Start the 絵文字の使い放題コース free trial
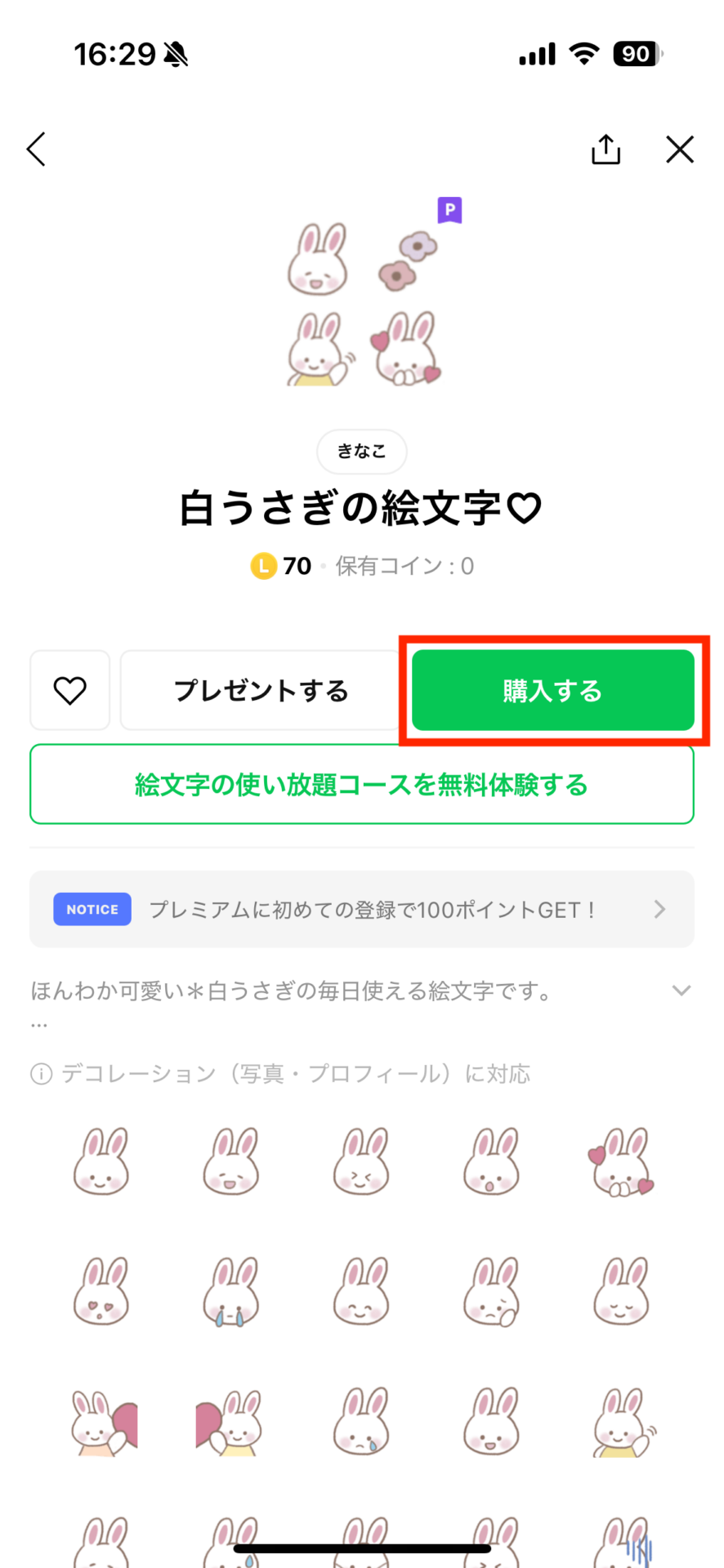724x1568 pixels. pos(362,784)
